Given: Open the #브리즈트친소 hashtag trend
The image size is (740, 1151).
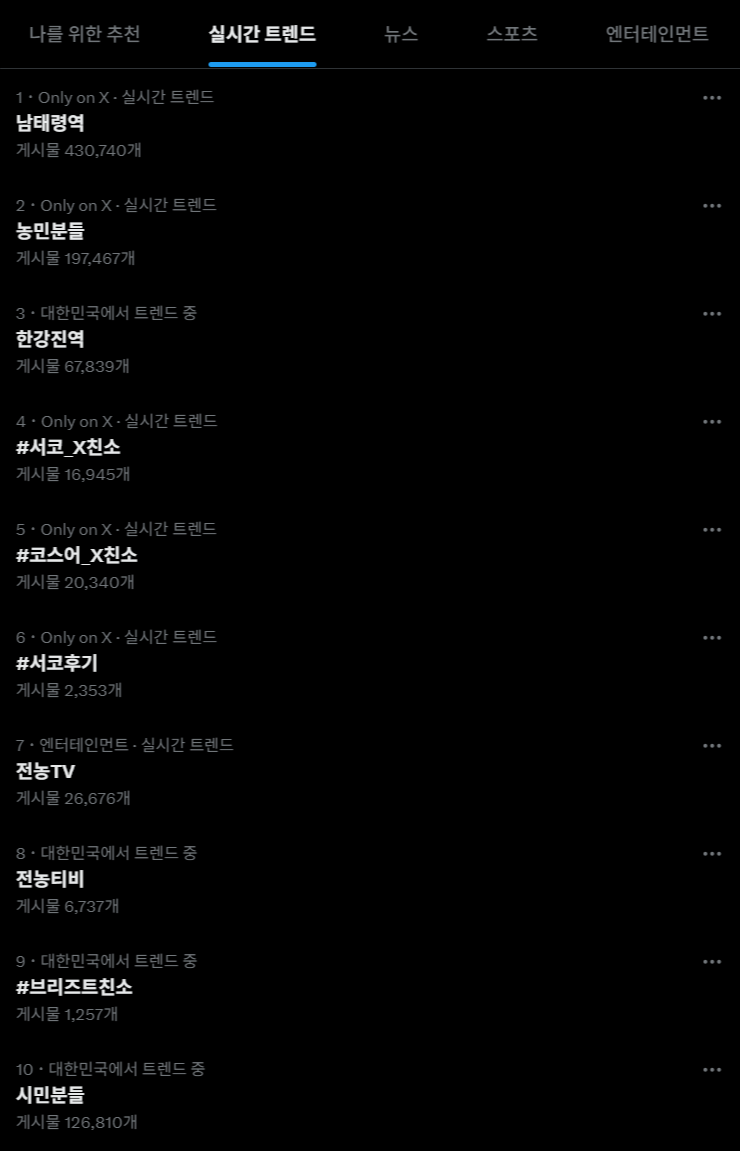Looking at the screenshot, I should point(74,987).
